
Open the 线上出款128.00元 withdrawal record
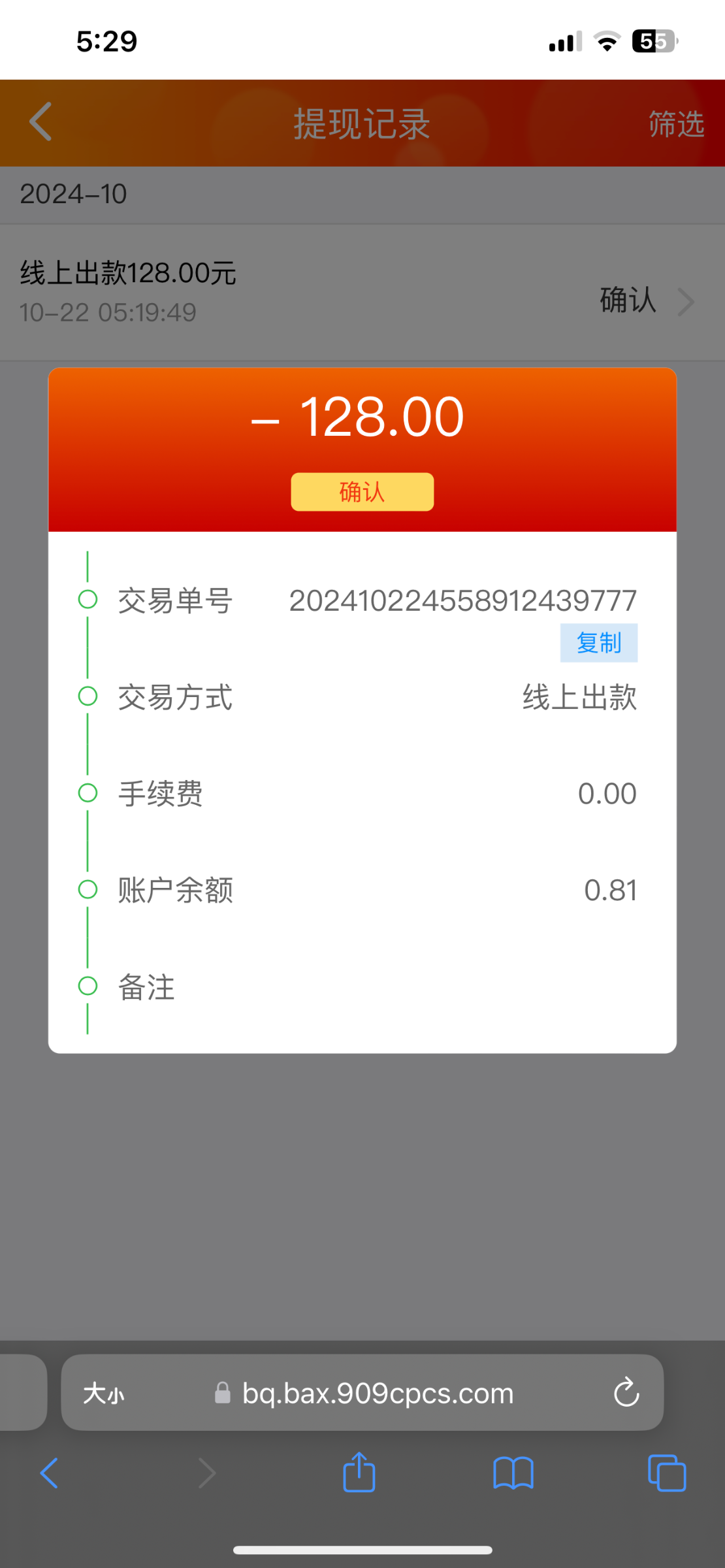click(362, 293)
